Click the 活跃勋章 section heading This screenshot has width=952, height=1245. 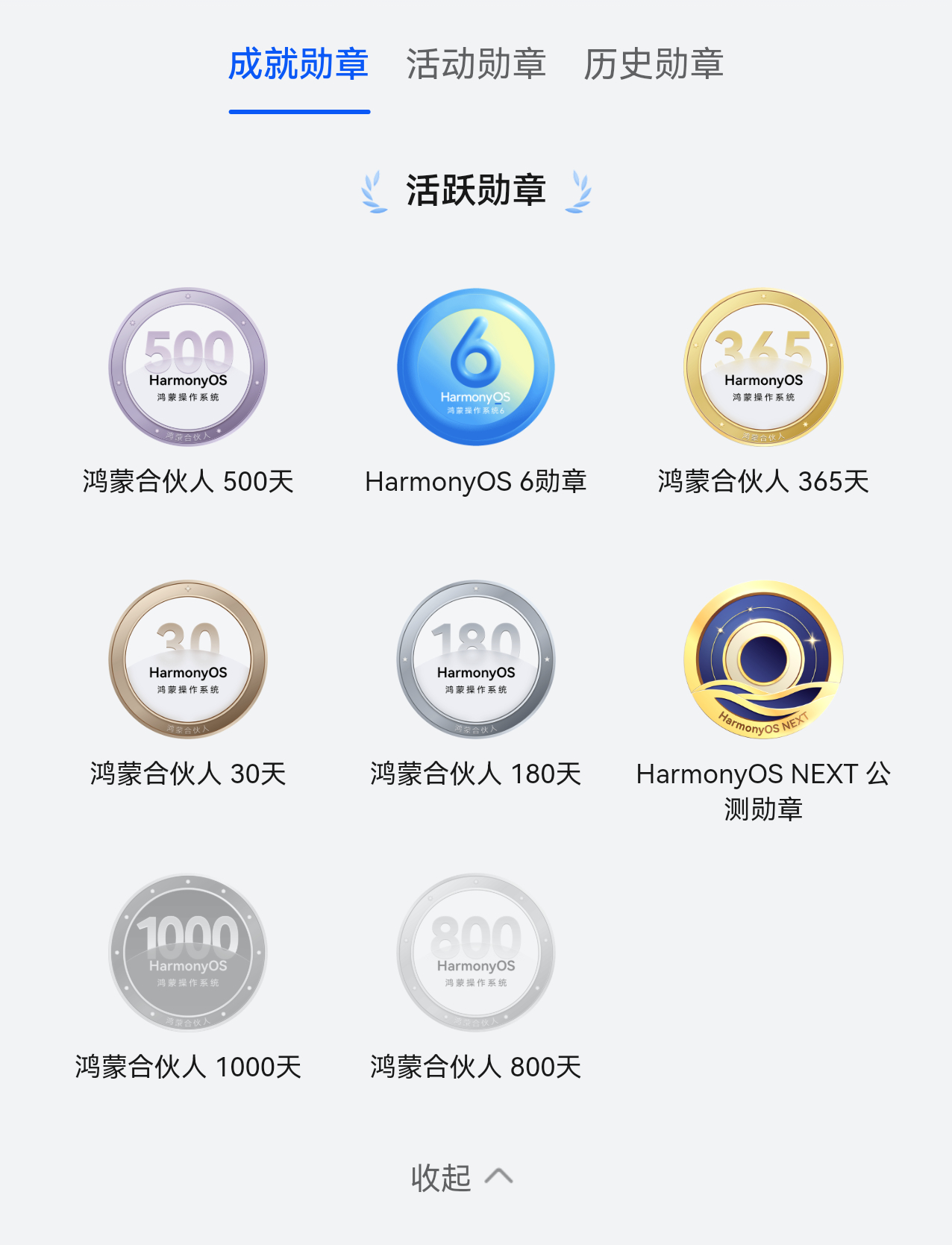click(476, 189)
